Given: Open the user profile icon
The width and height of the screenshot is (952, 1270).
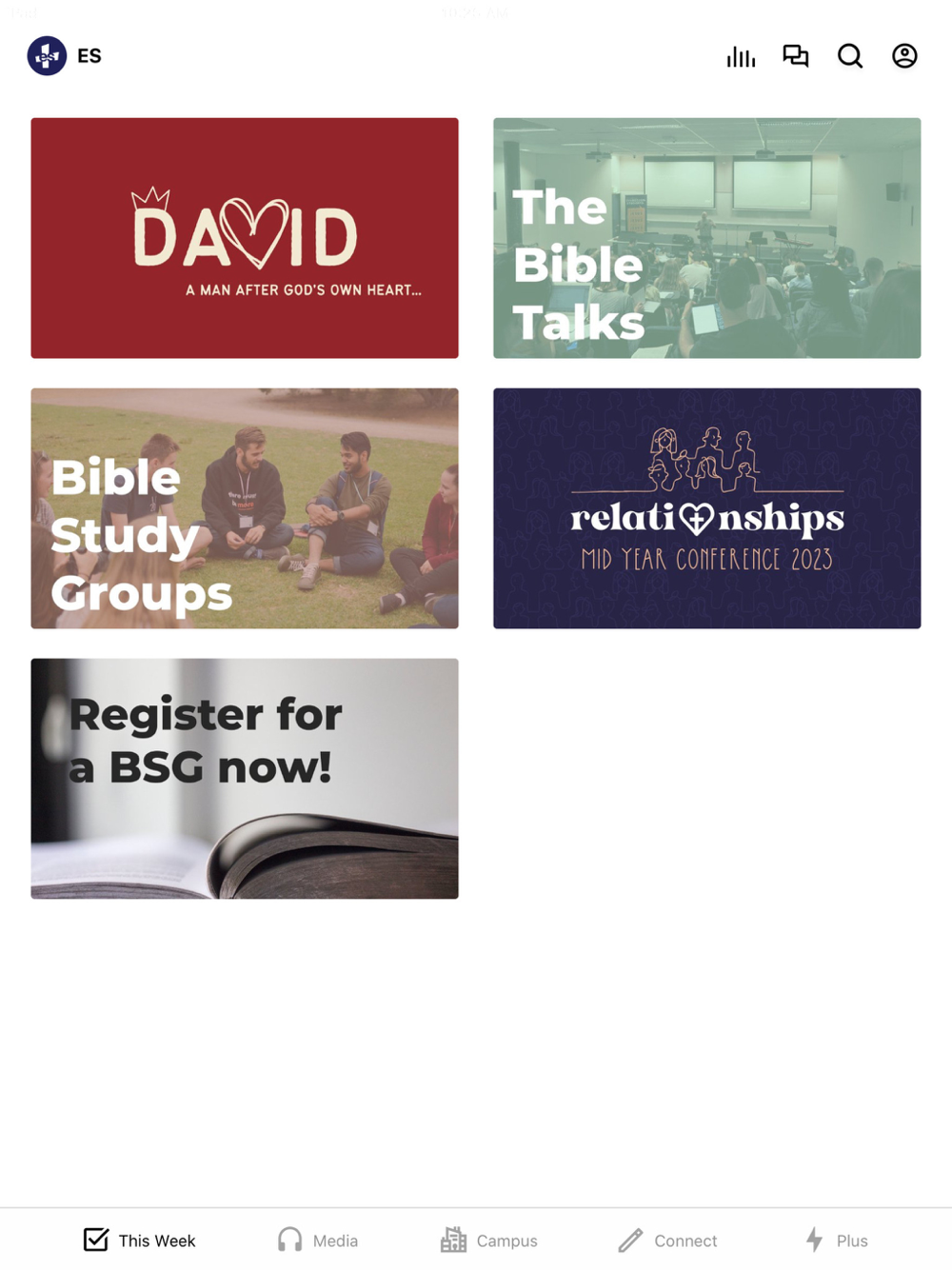Looking at the screenshot, I should click(x=904, y=56).
